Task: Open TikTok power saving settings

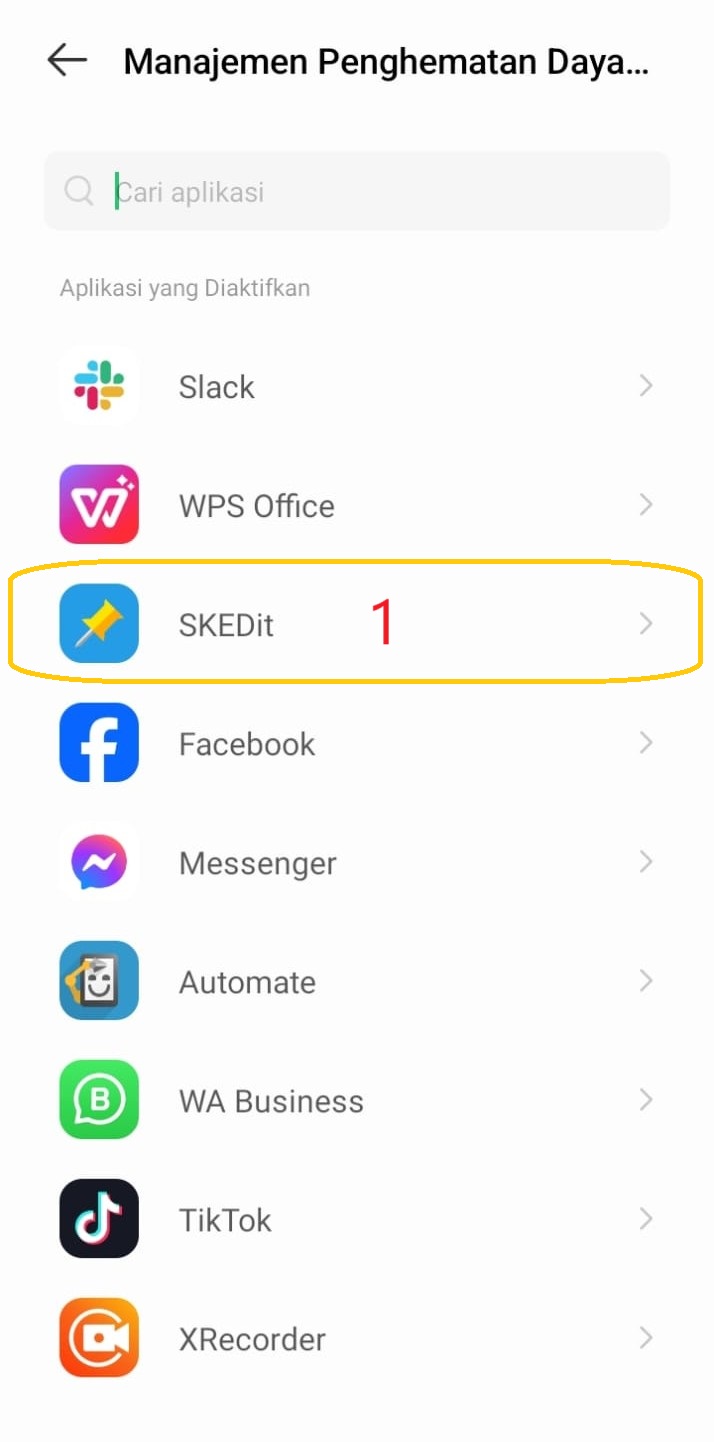Action: coord(357,1219)
